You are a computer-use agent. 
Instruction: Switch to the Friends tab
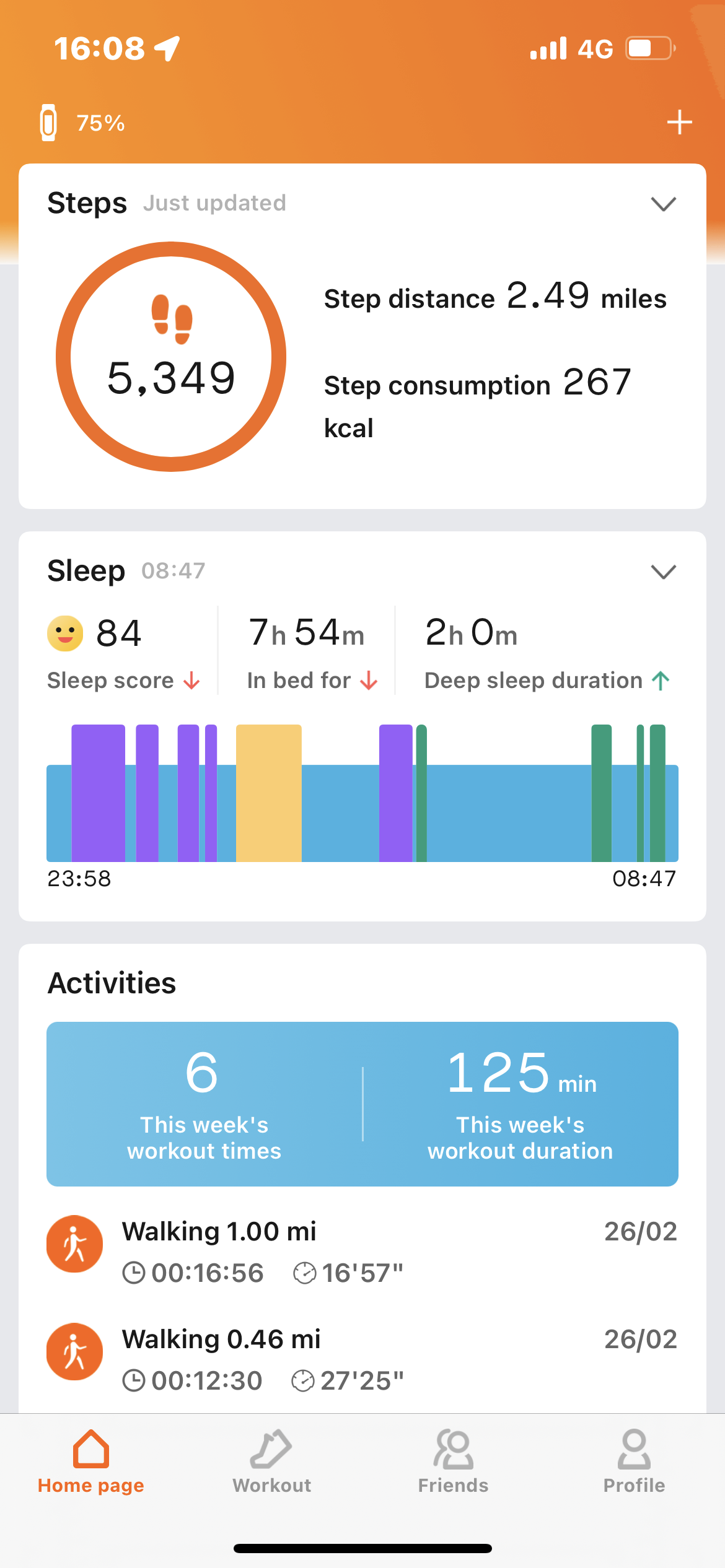[453, 1461]
